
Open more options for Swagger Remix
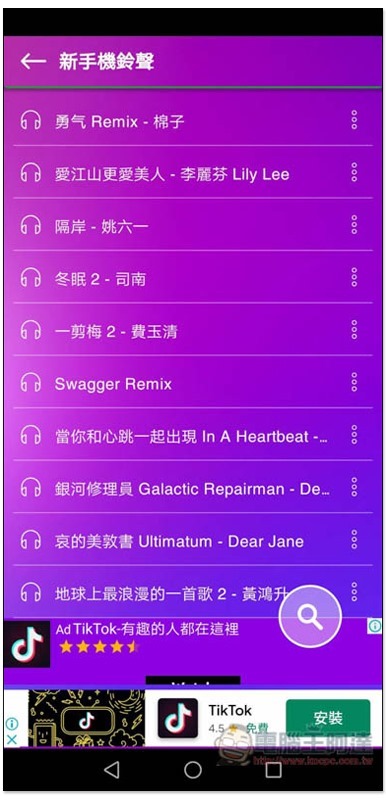354,382
